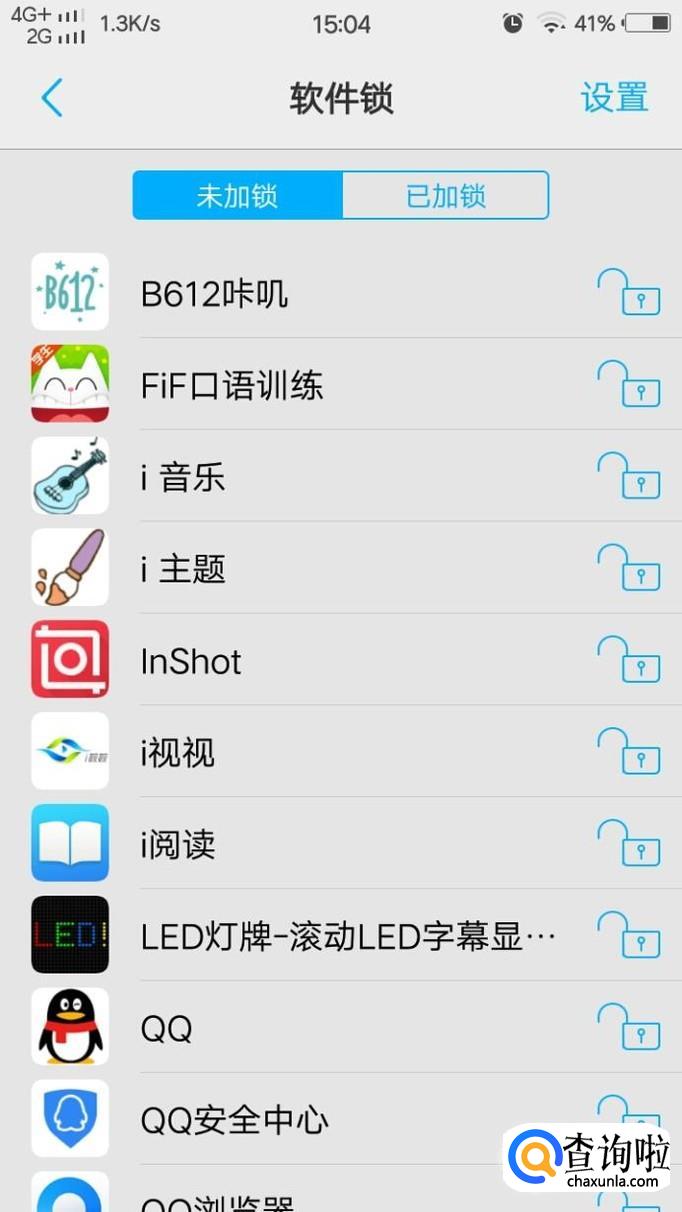Switch to the 已加锁 tab
Screen dimensions: 682x1212
445,195
